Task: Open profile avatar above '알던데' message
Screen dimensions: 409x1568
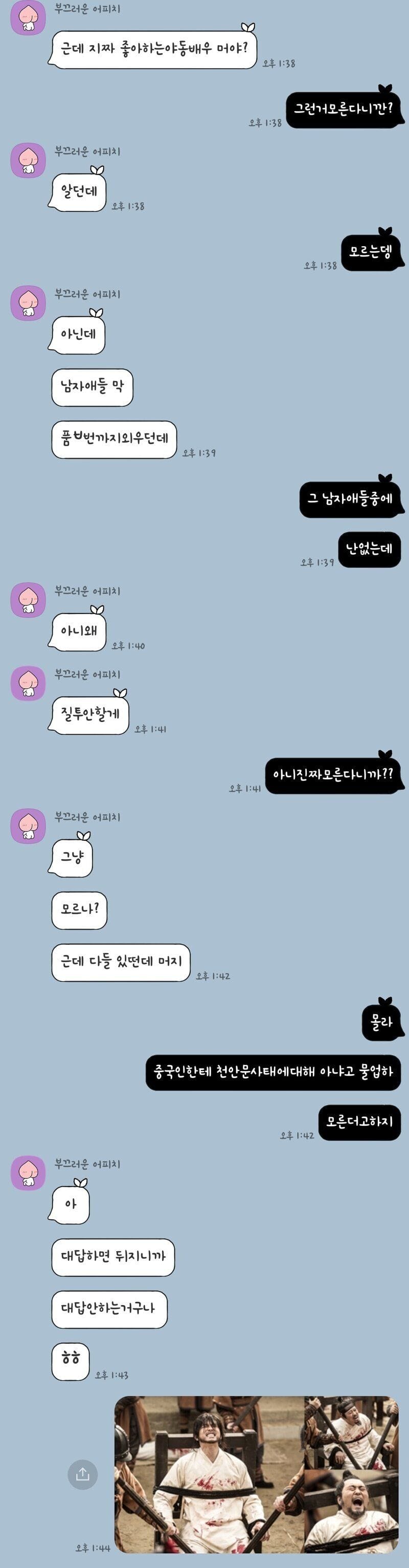Action: 28,161
